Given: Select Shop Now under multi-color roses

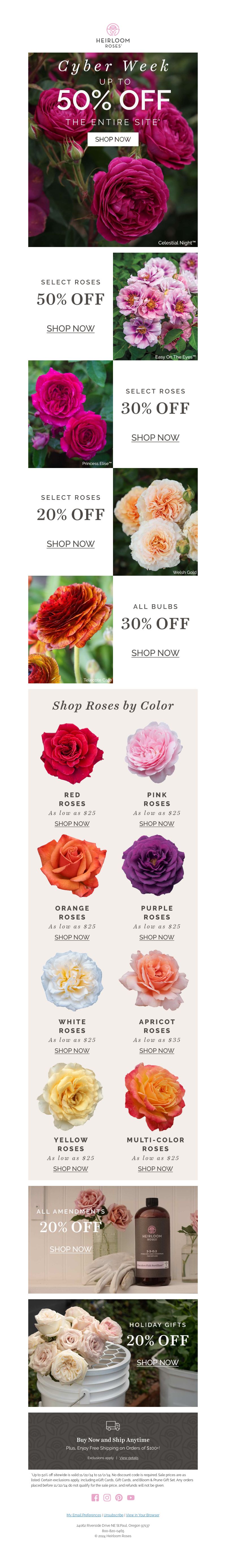Looking at the screenshot, I should tap(155, 1169).
